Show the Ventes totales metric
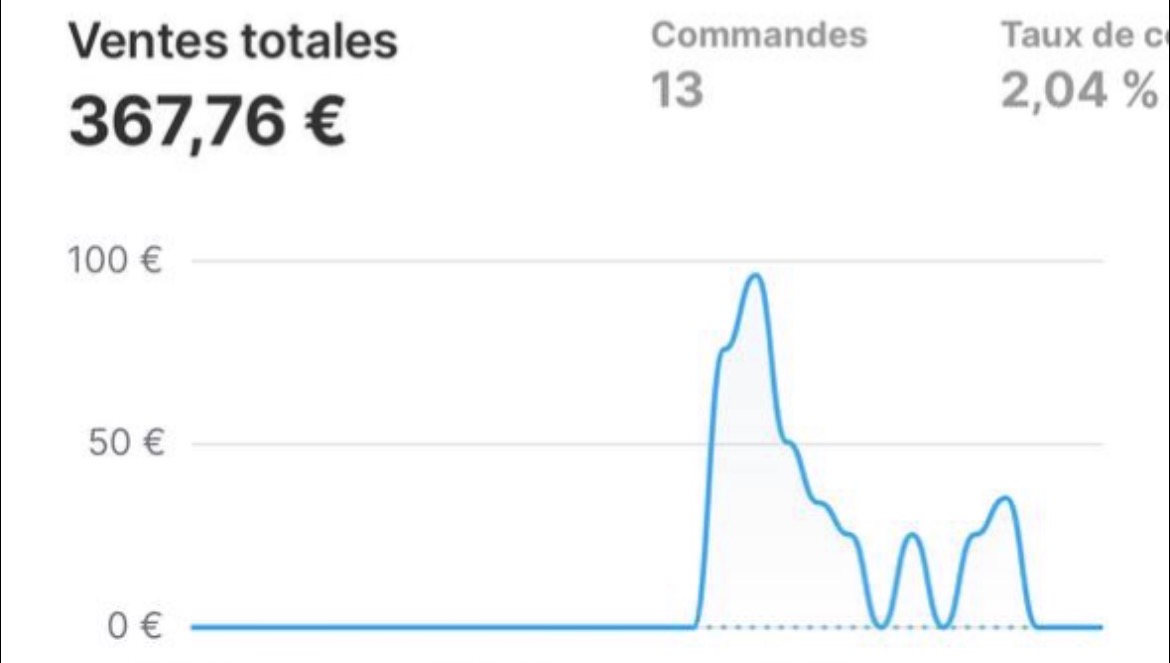Screen dimensions: 1170x663 (233, 84)
